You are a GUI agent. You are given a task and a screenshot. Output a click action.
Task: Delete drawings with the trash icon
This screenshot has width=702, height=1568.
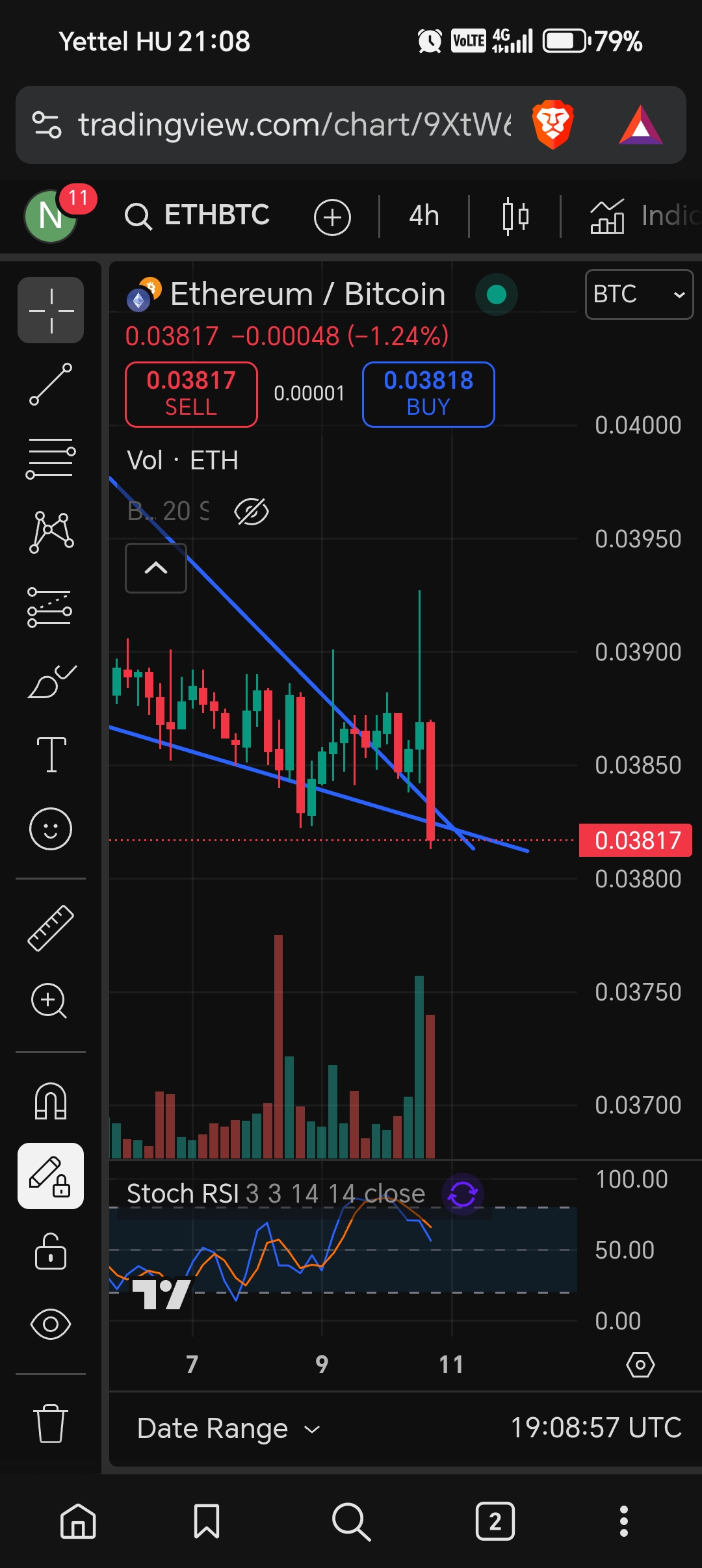click(51, 1423)
